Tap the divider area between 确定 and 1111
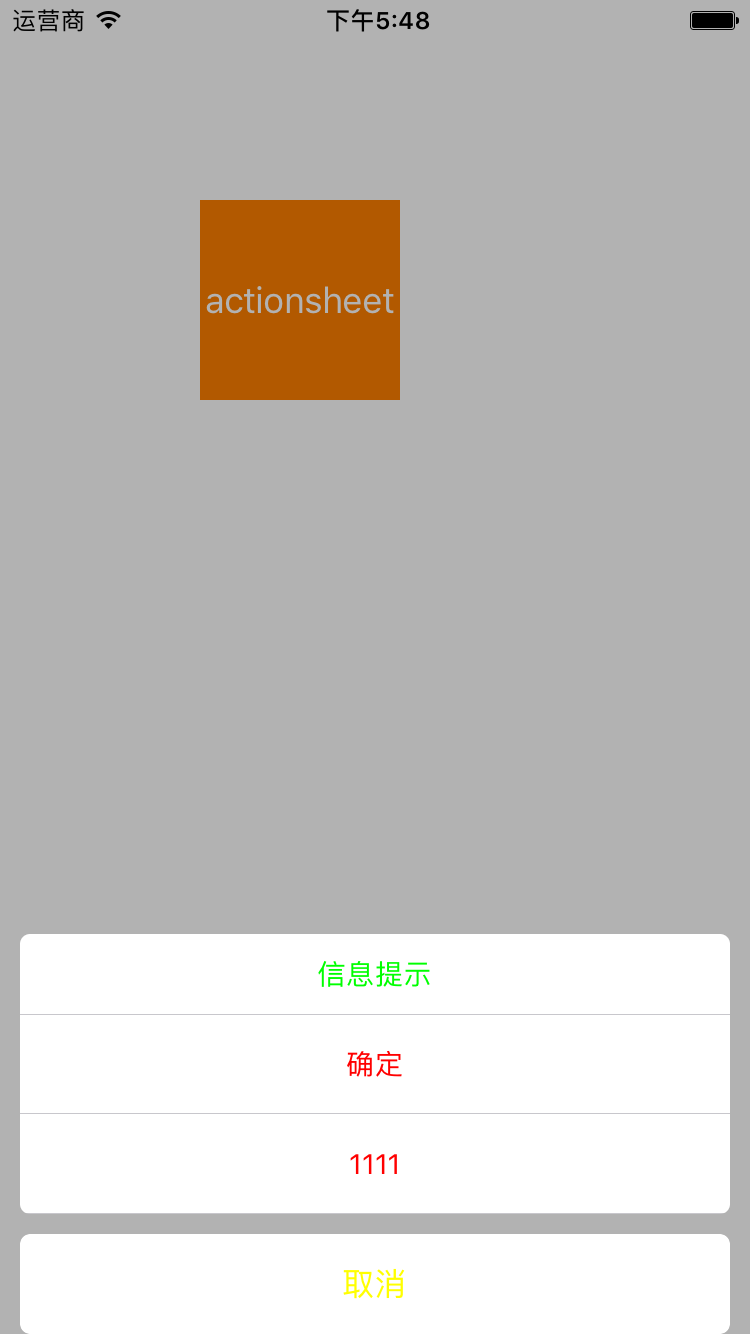Image resolution: width=750 pixels, height=1334 pixels. coord(374,1113)
